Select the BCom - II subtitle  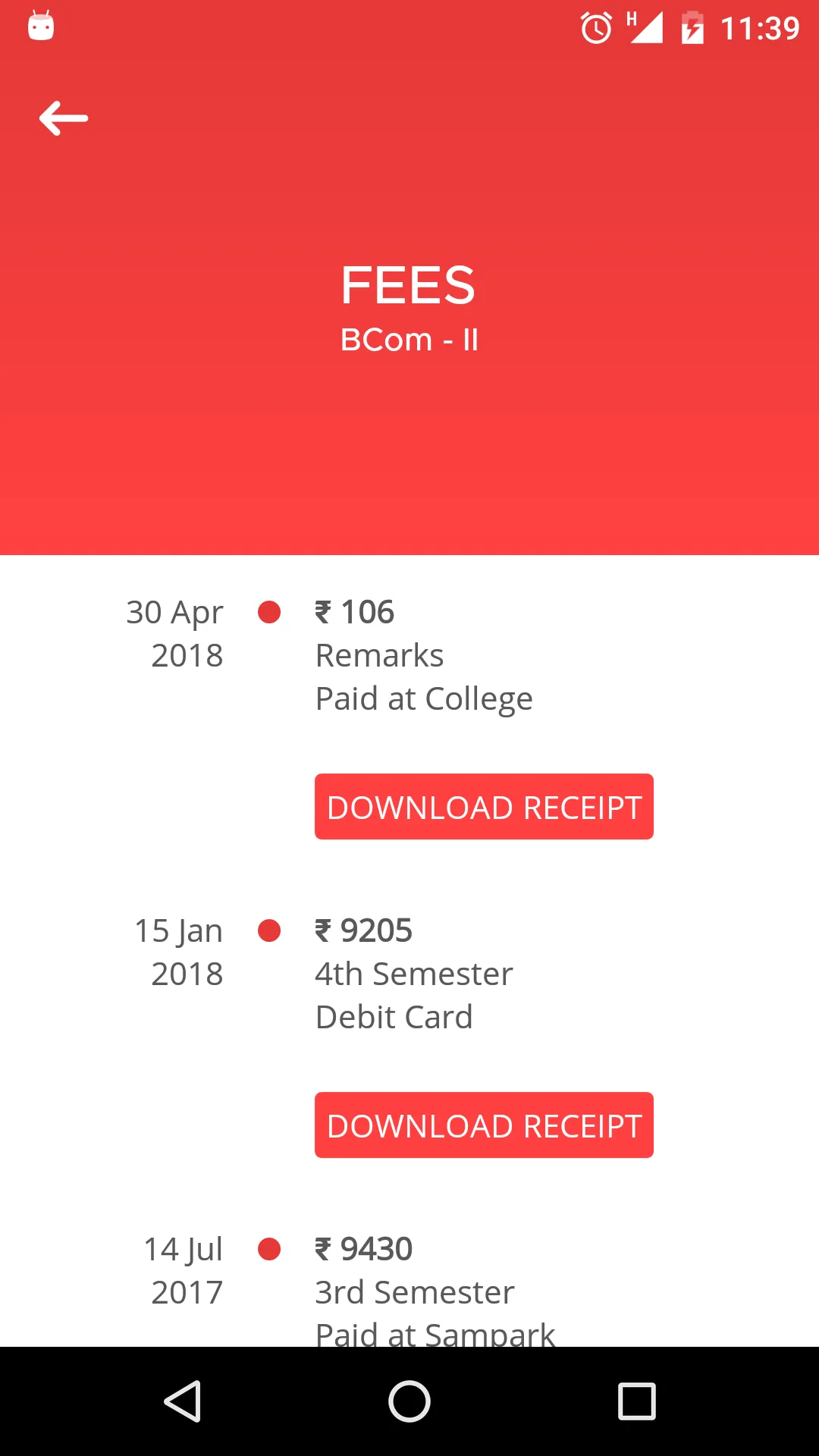(x=409, y=339)
